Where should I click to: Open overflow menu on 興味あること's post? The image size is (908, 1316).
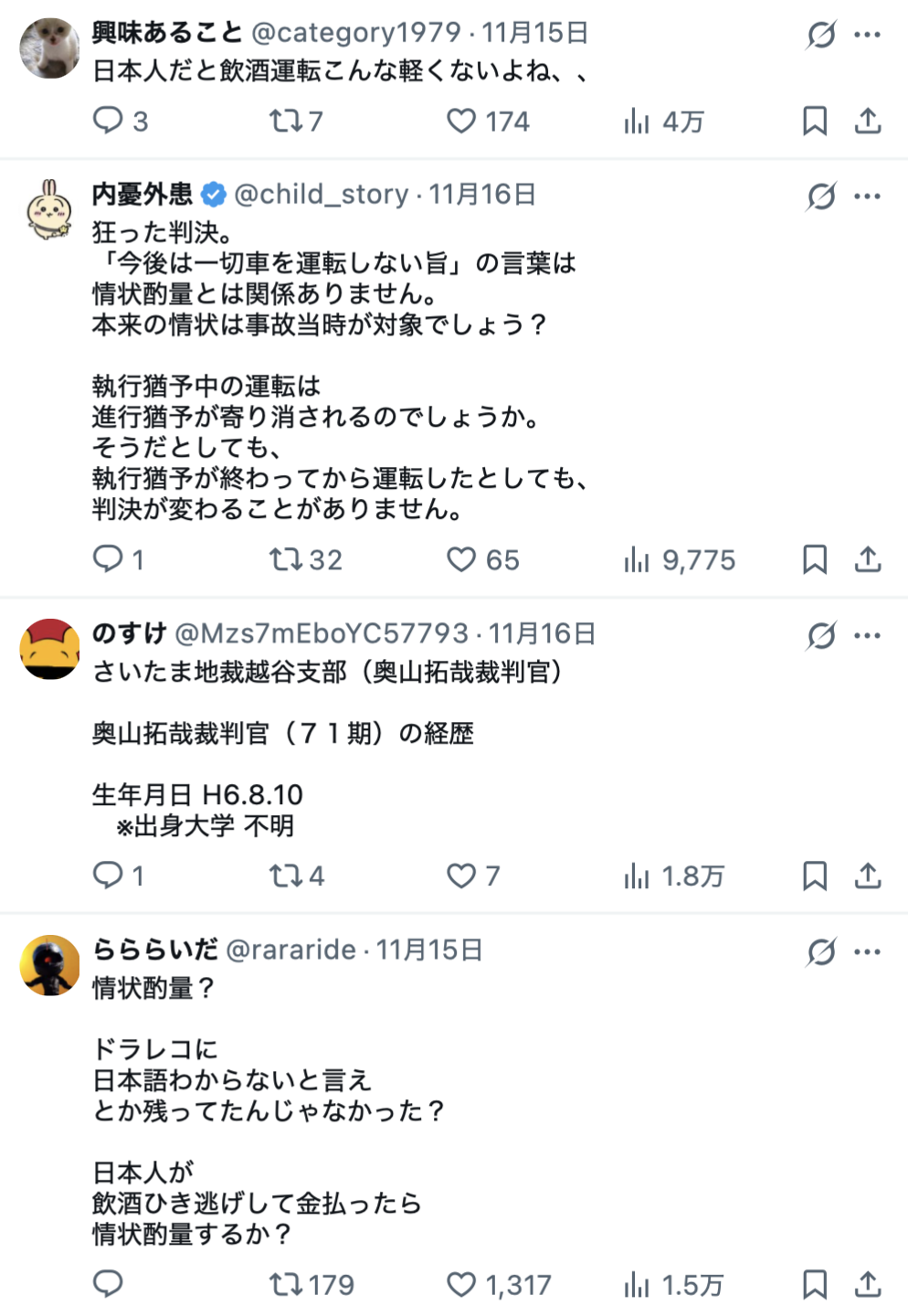click(867, 35)
